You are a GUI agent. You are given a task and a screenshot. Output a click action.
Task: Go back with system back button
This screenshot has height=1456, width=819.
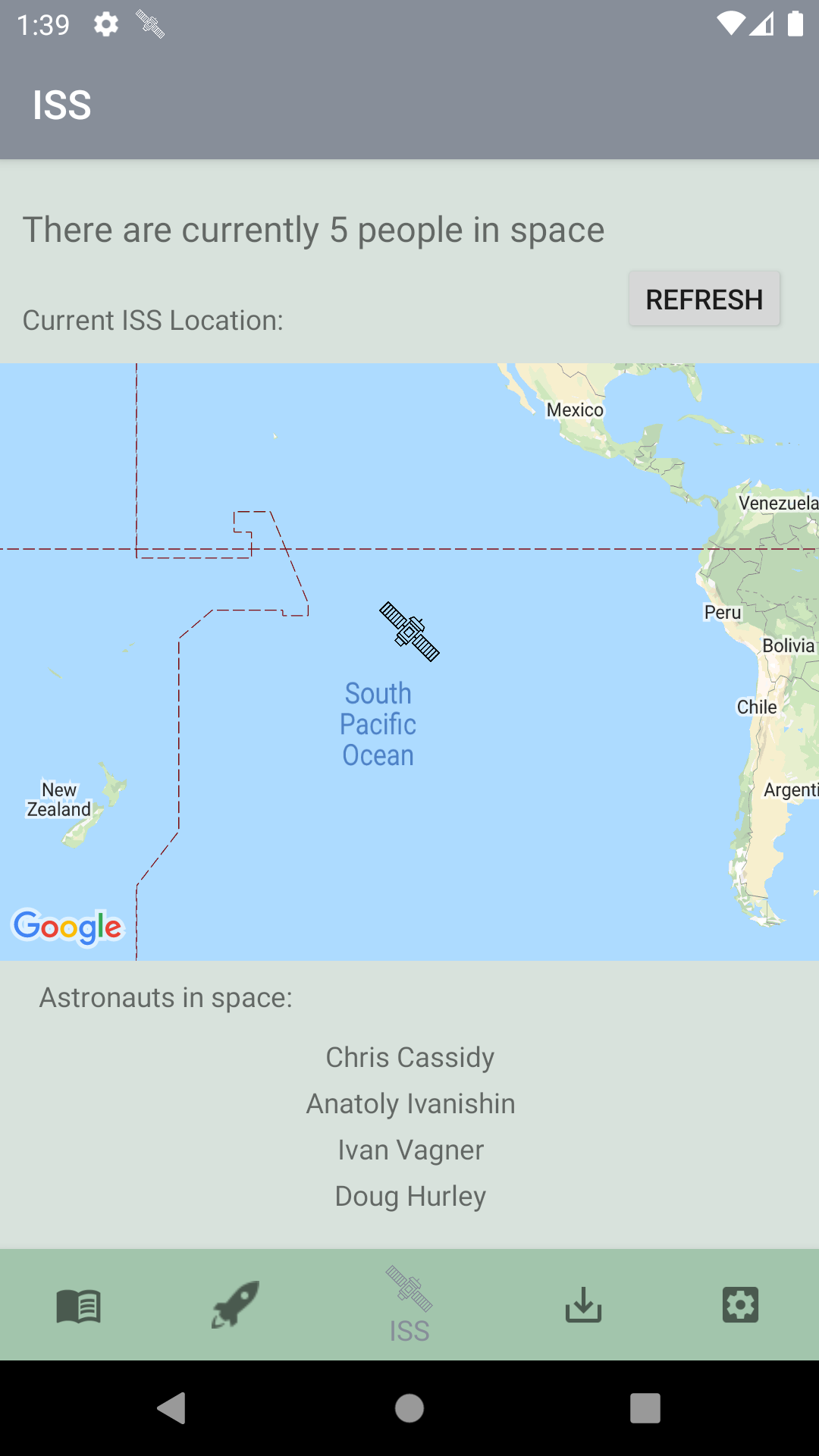pyautogui.click(x=172, y=1408)
